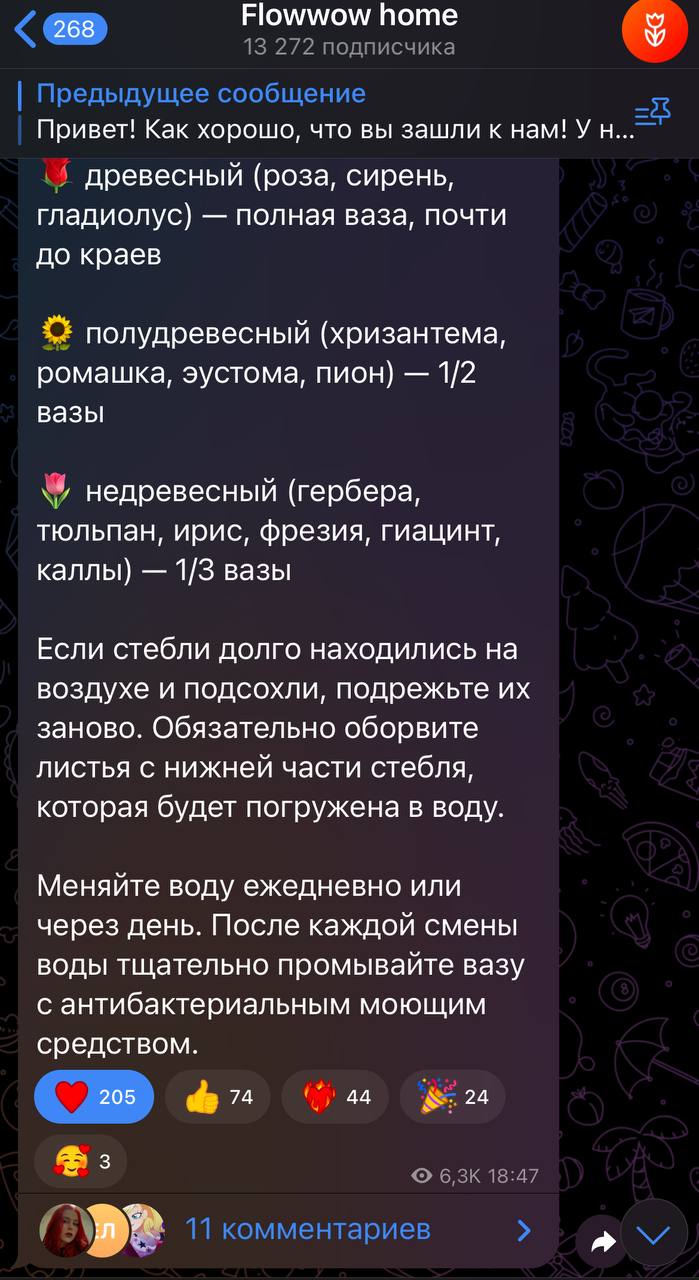This screenshot has width=699, height=1280.
Task: Share this post with the forward arrow
Action: click(603, 1243)
